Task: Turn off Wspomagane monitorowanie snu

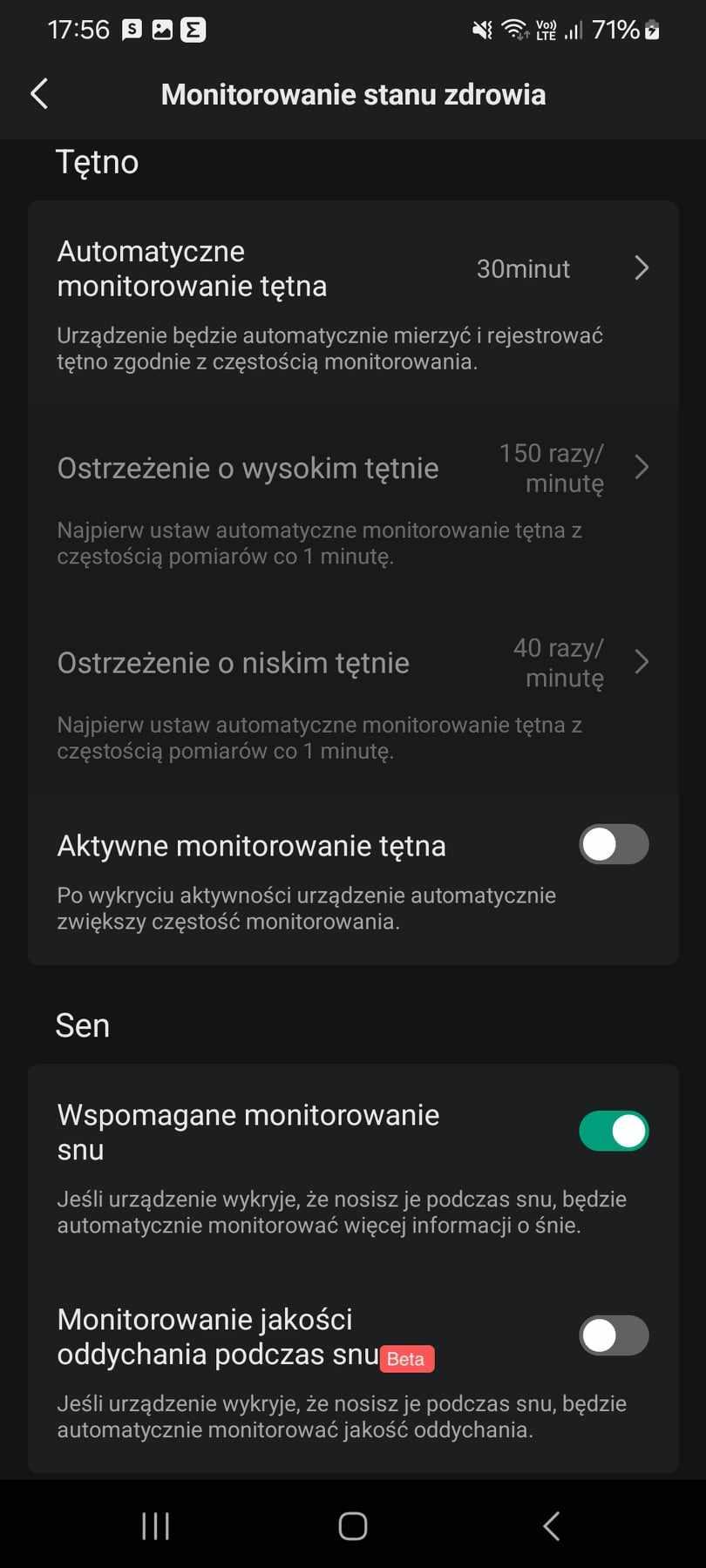Action: tap(614, 1131)
